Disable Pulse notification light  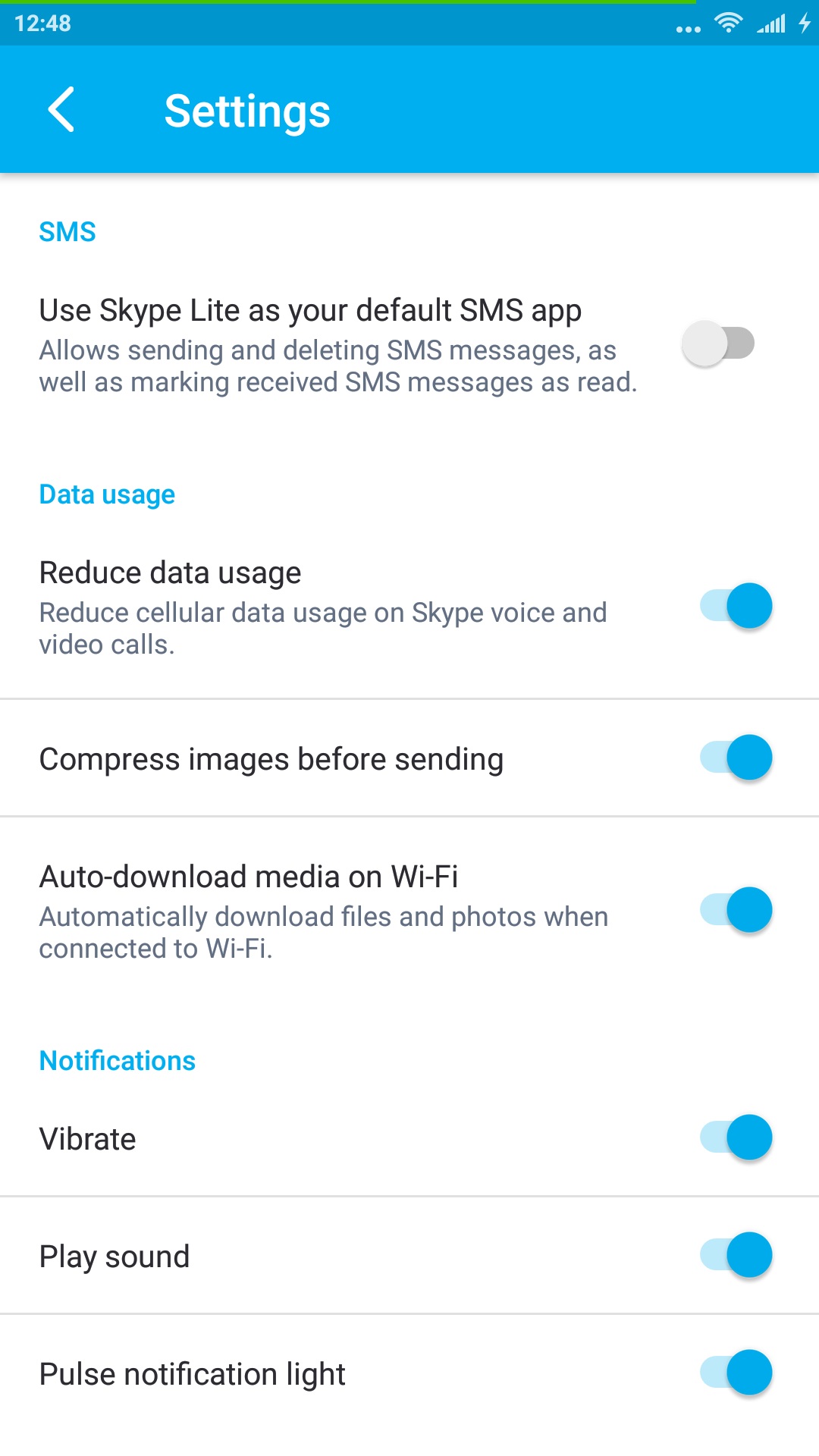coord(736,1373)
